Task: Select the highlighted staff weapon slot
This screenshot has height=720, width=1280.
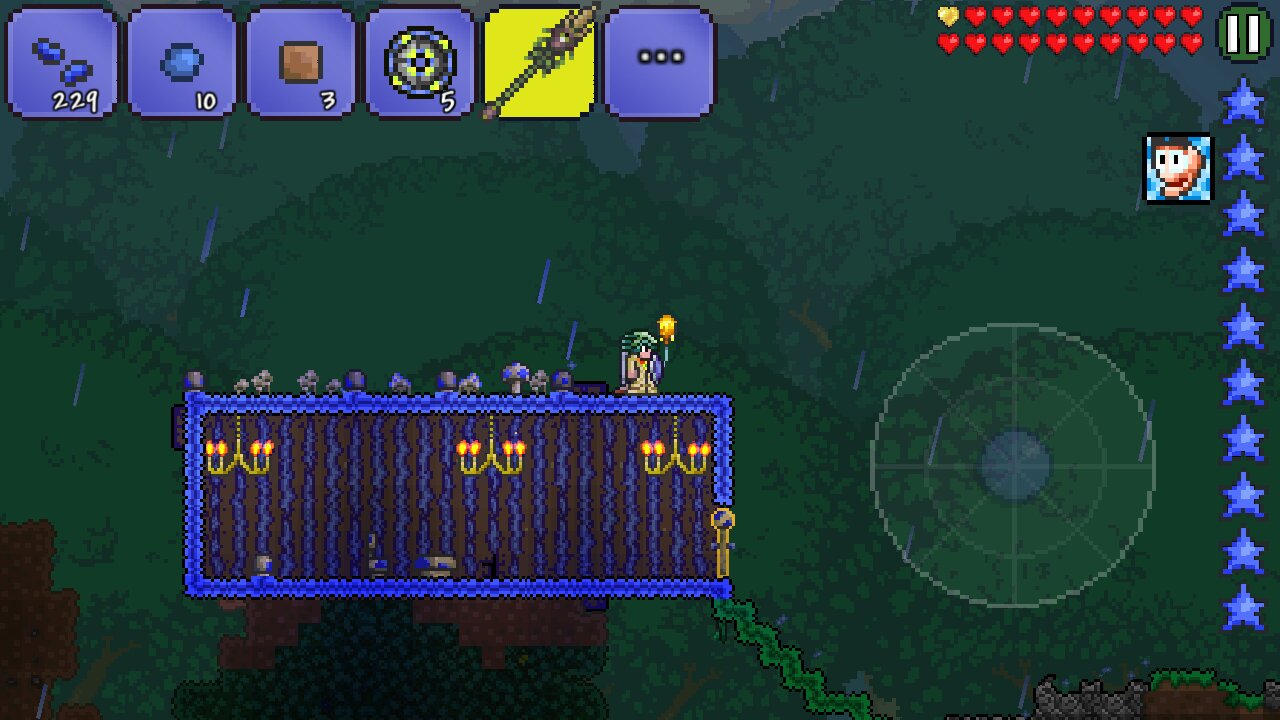Action: pos(540,62)
